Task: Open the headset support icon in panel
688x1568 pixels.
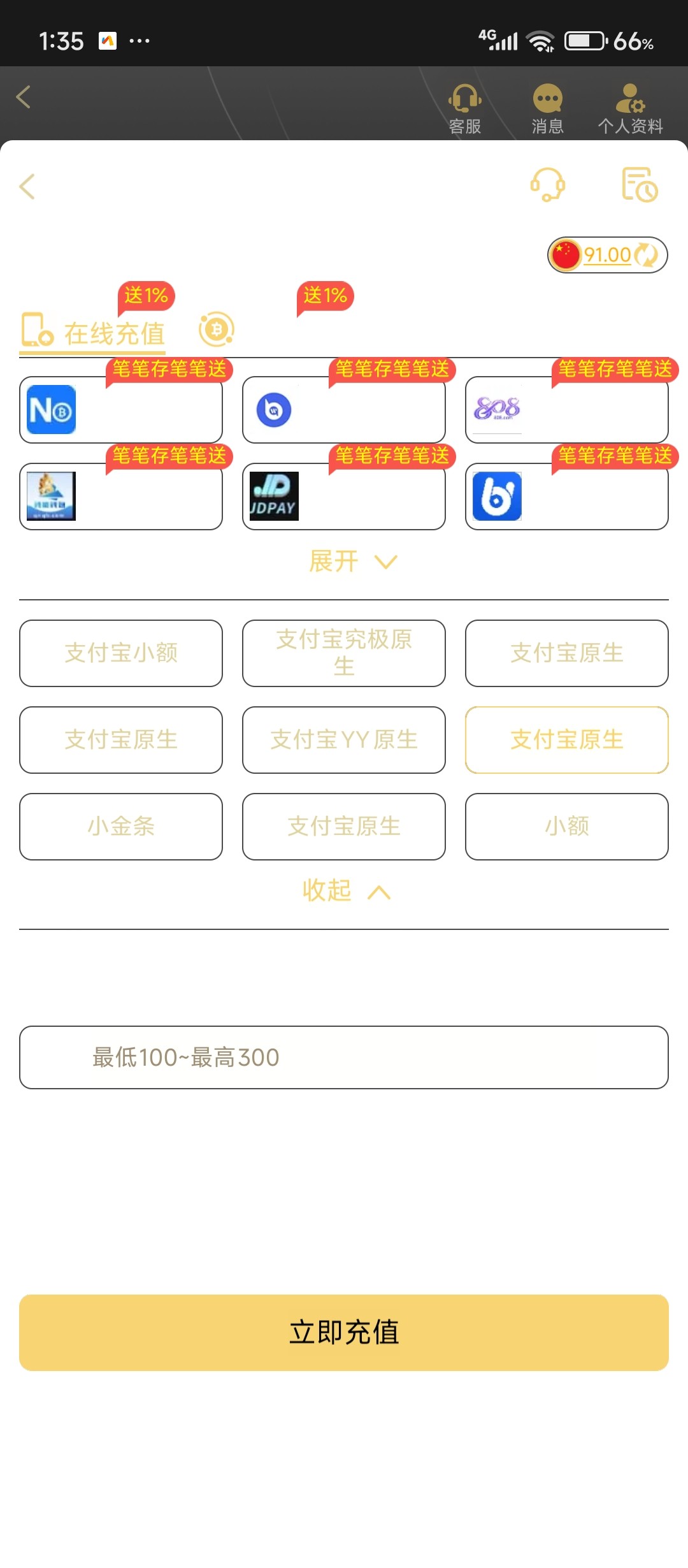Action: (x=547, y=185)
